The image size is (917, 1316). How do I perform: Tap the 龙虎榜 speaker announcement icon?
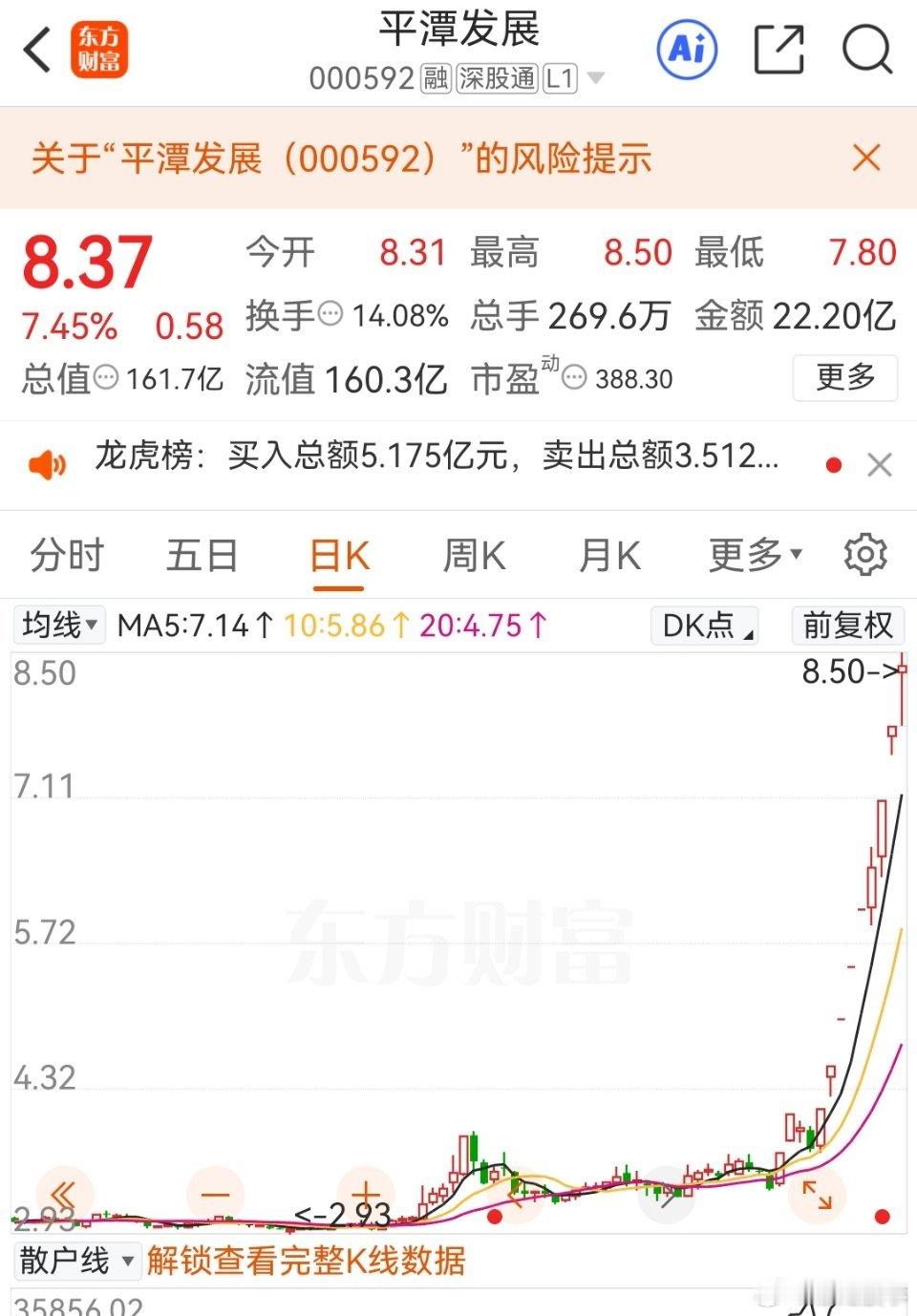point(46,461)
